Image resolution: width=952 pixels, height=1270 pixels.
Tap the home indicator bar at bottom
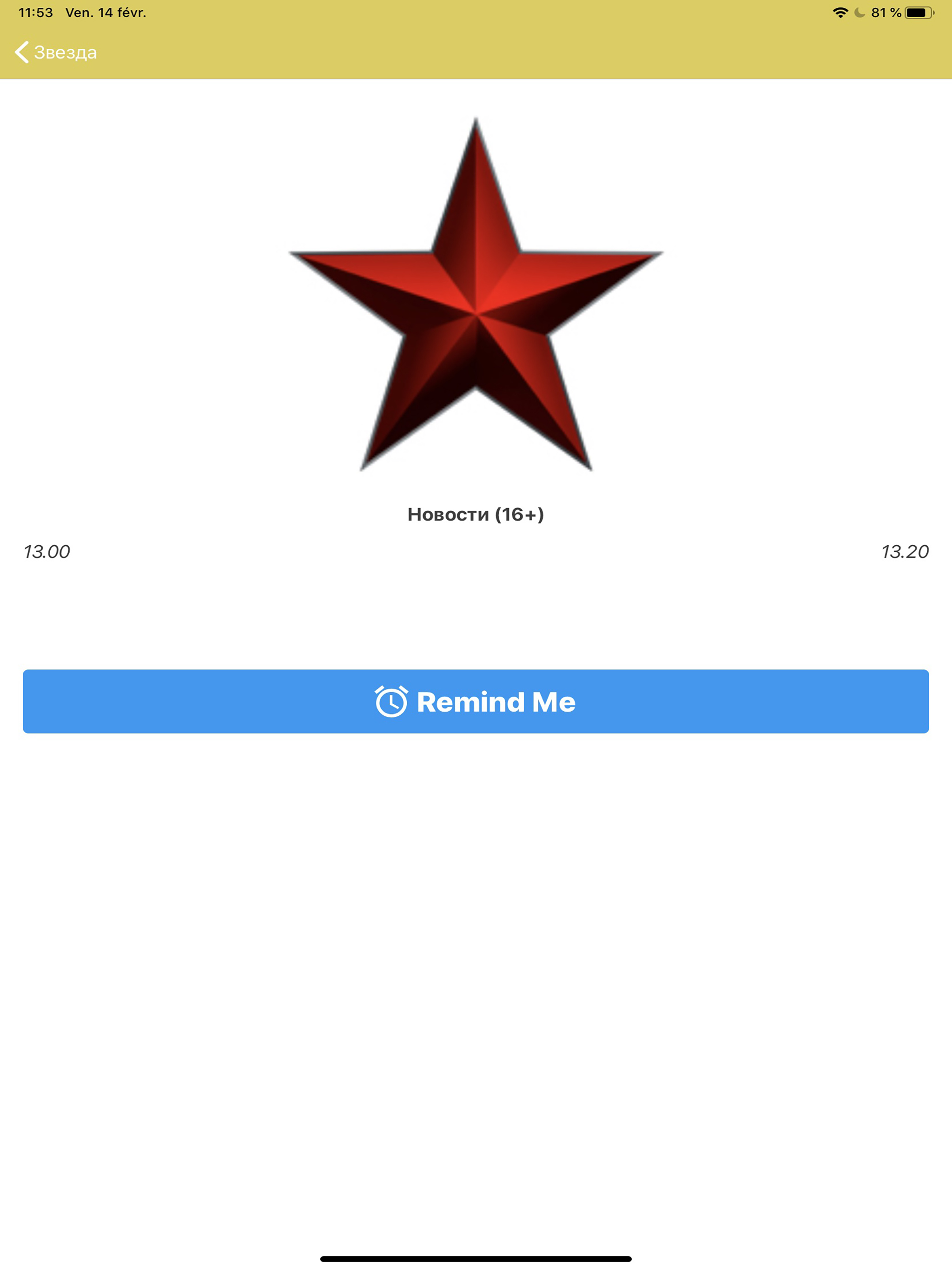coord(476,1258)
